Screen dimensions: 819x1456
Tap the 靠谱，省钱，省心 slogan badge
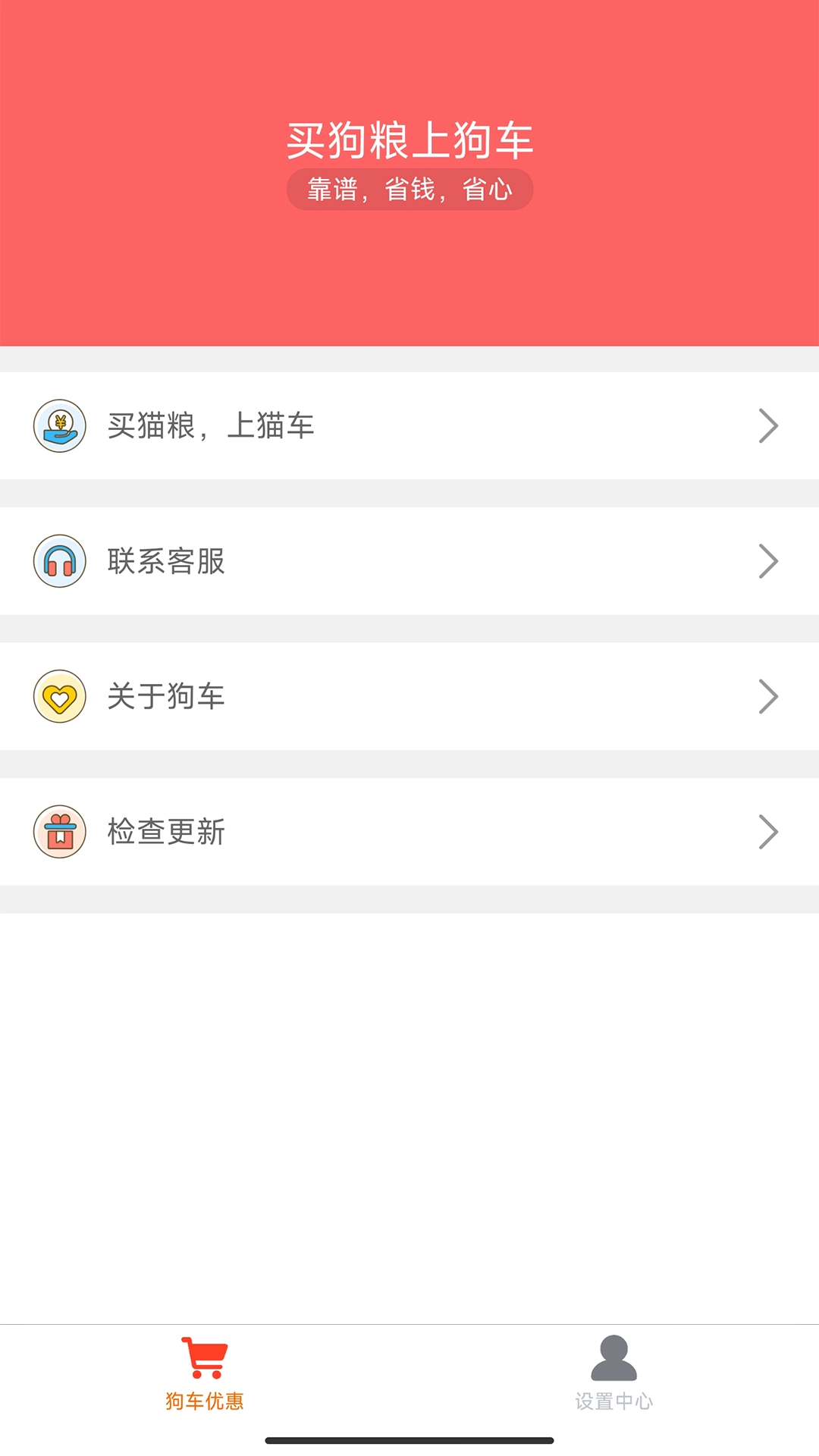409,188
